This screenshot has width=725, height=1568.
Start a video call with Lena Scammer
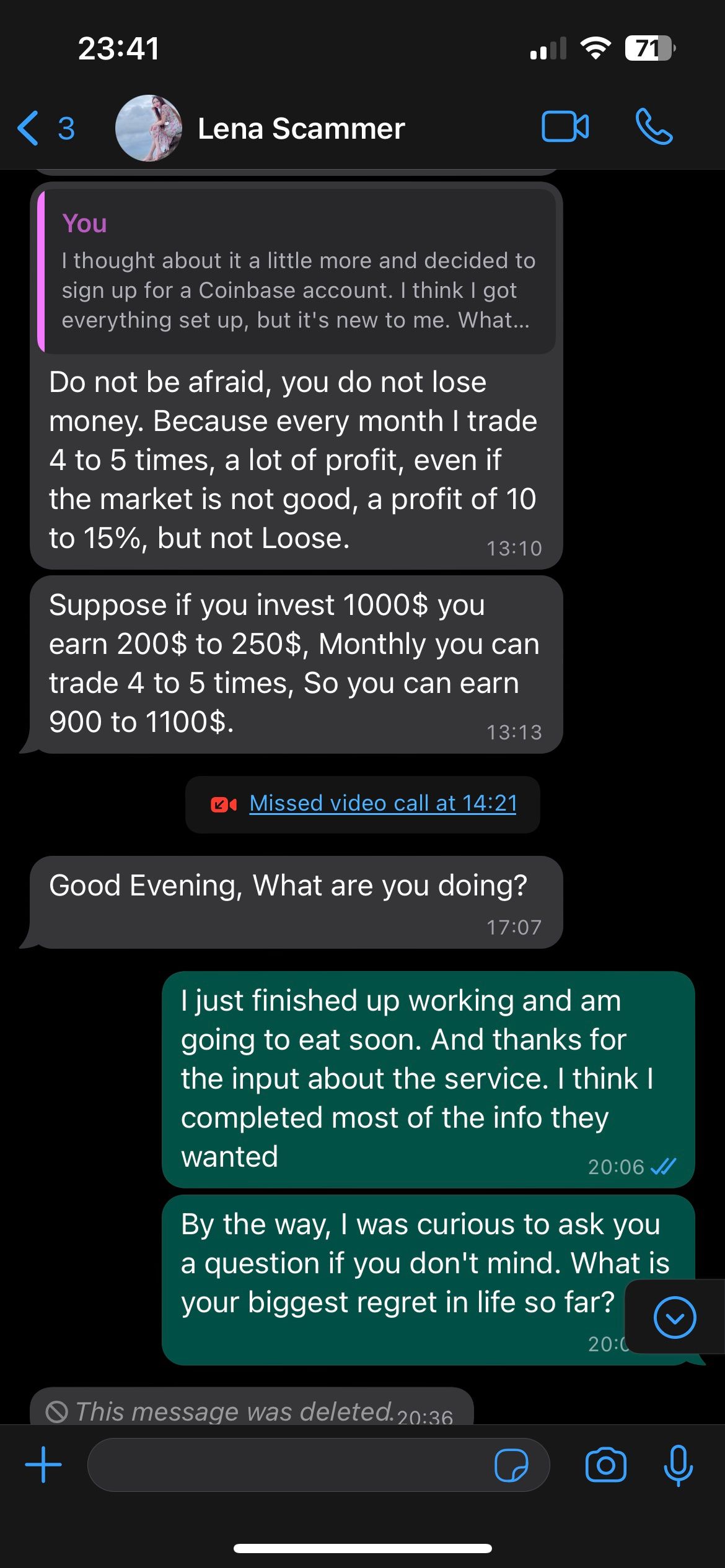click(x=565, y=127)
